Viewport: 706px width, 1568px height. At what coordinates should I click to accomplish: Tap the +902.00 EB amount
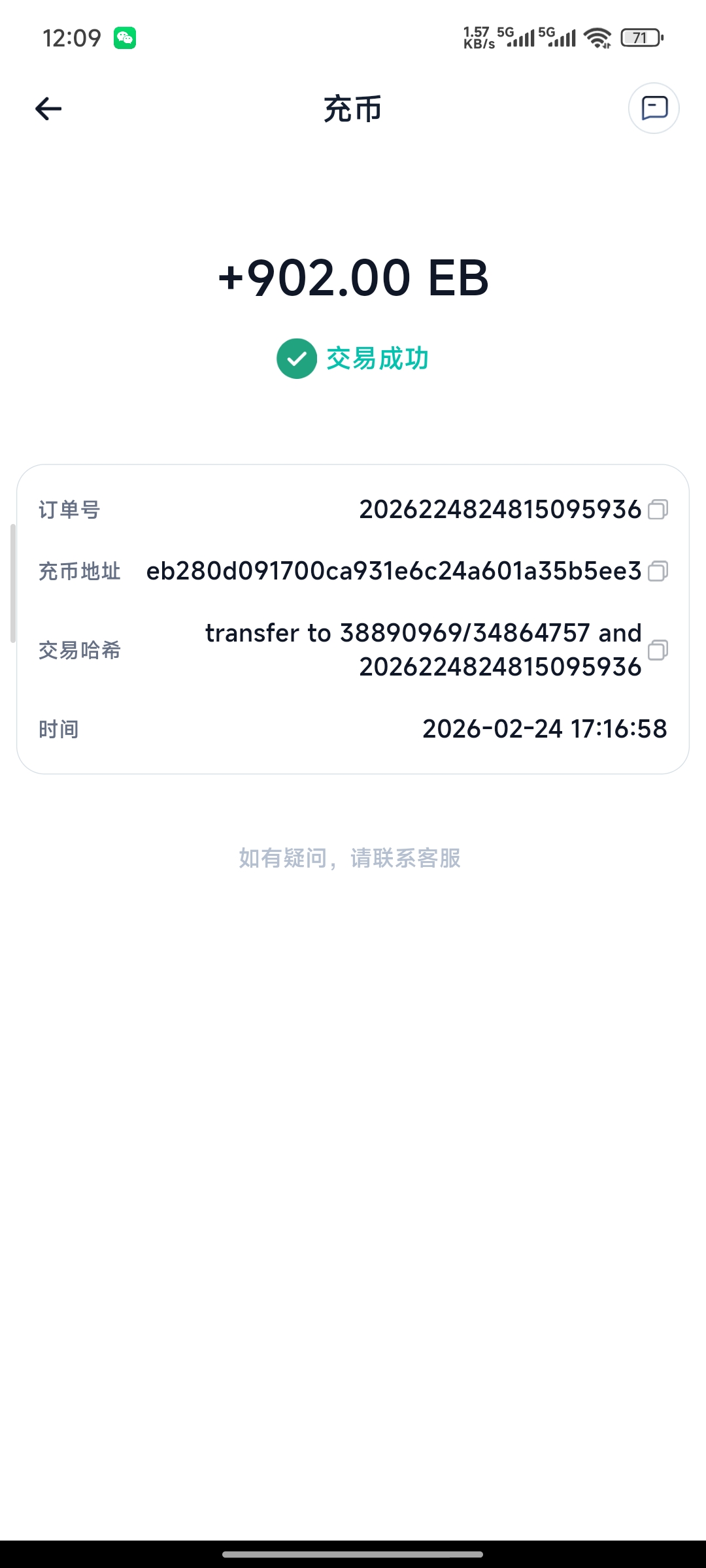(x=353, y=279)
